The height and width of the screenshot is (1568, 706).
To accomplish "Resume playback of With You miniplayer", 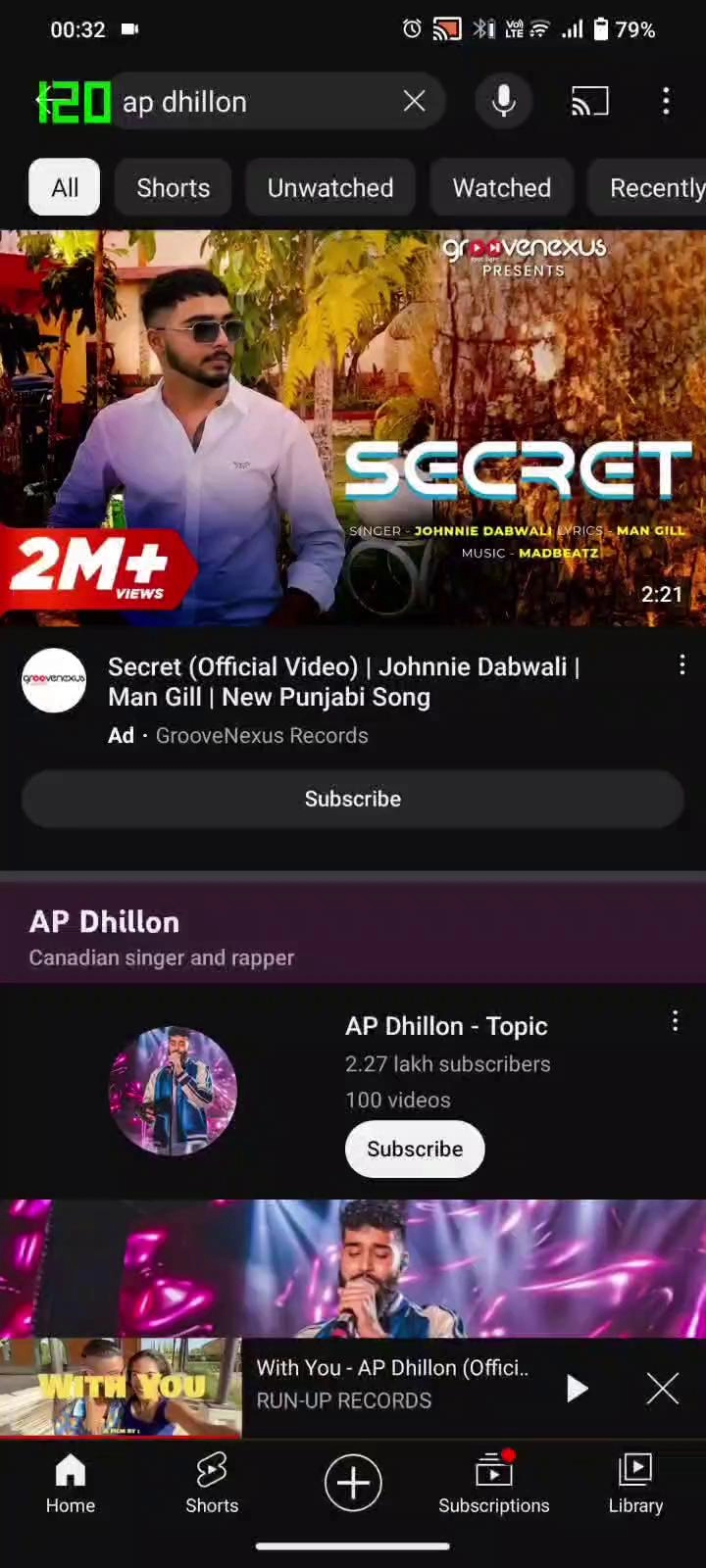I will click(x=577, y=1388).
